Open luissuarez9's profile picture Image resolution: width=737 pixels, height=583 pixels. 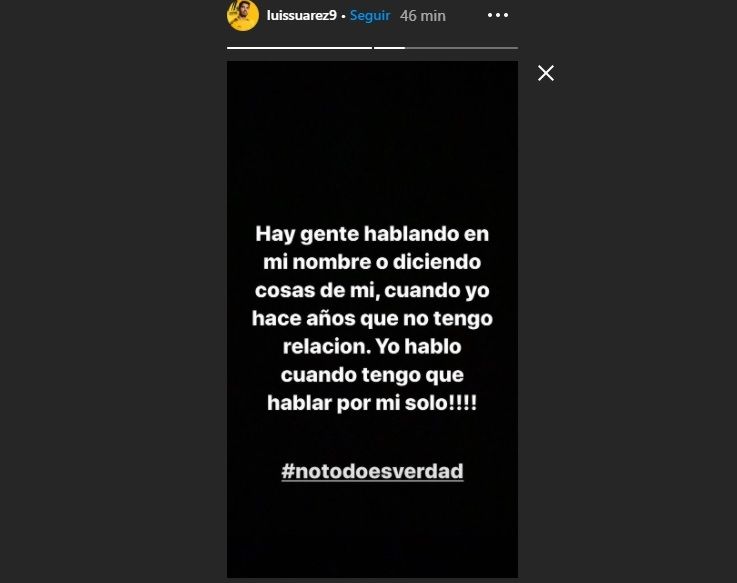click(243, 15)
